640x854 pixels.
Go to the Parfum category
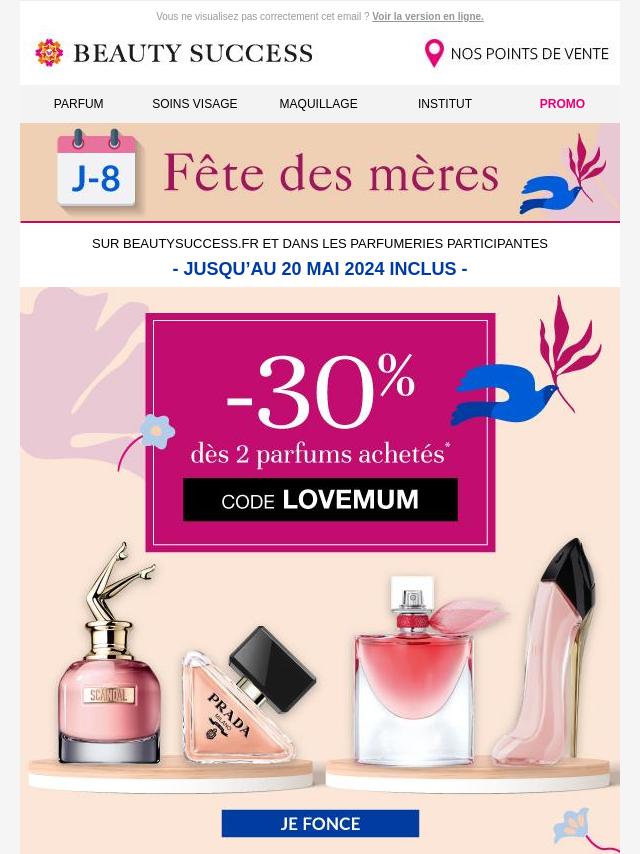coord(78,104)
